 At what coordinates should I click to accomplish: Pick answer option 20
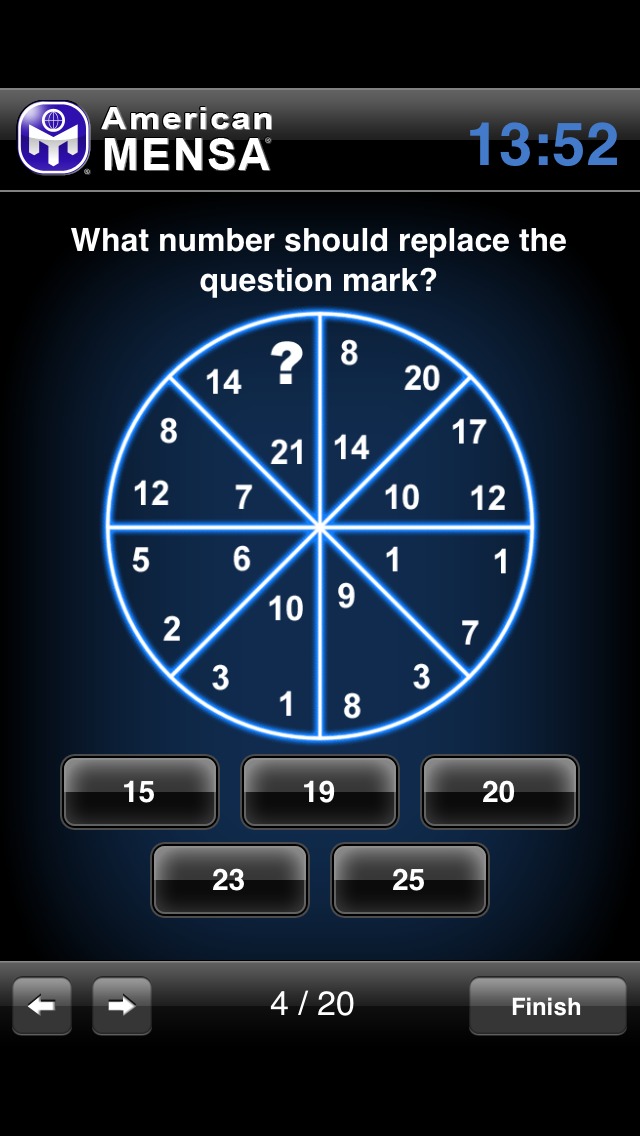(499, 792)
